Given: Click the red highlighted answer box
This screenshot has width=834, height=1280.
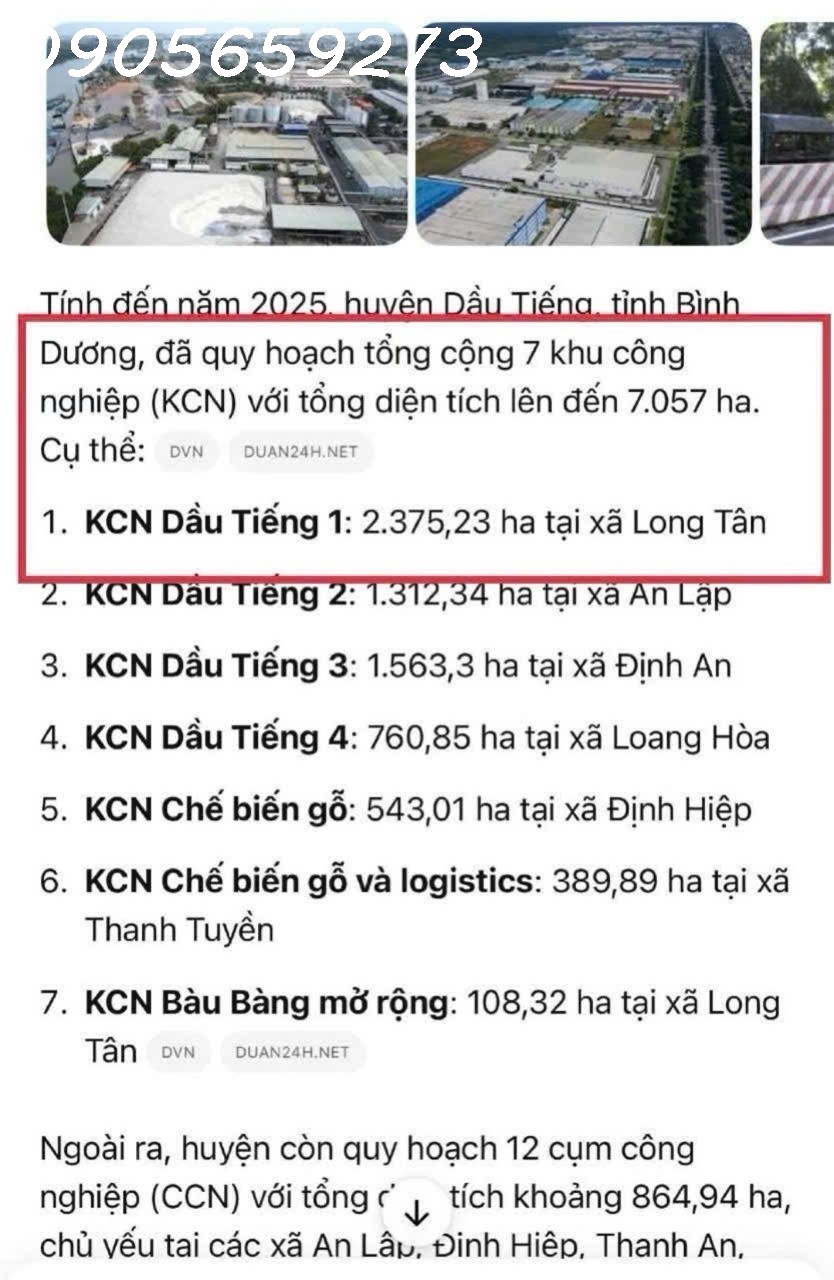Looking at the screenshot, I should coord(417,445).
